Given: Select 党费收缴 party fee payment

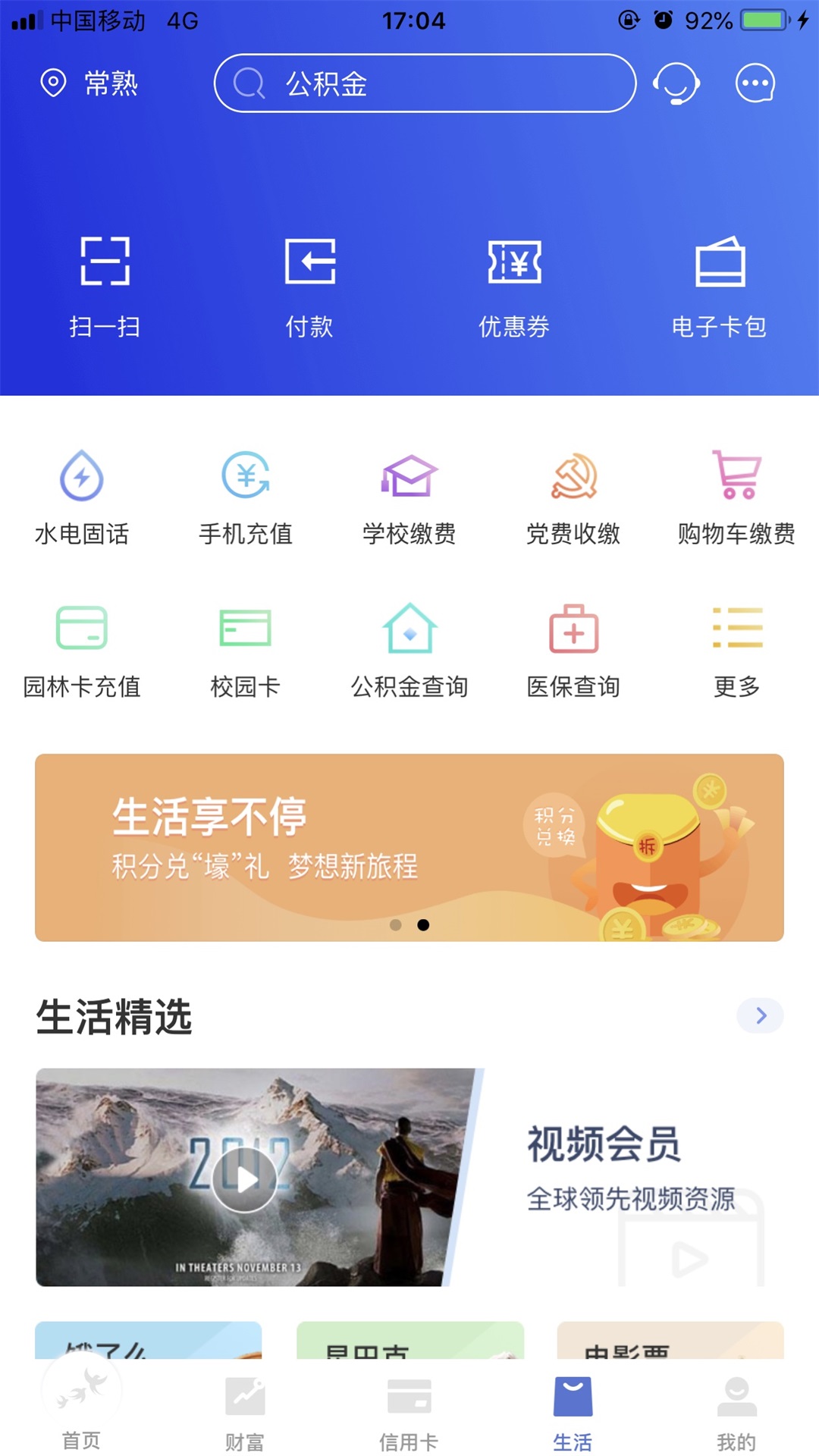Looking at the screenshot, I should pyautogui.click(x=573, y=497).
